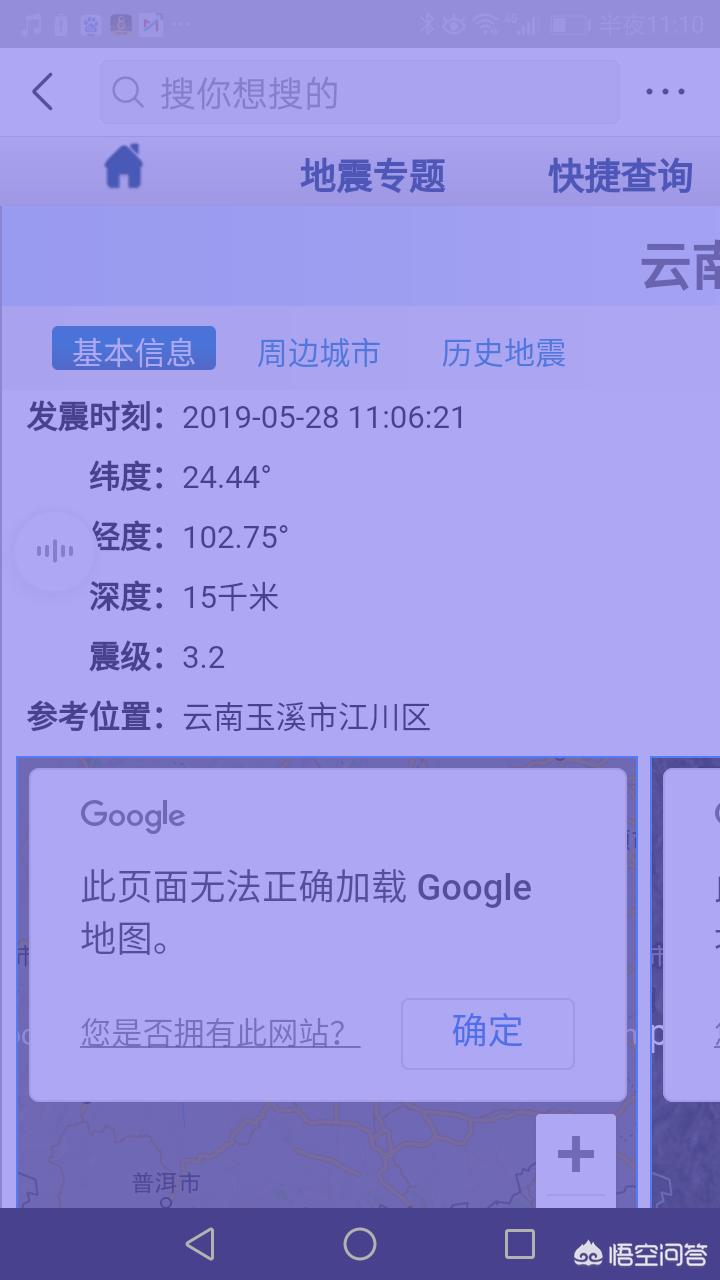Open the 您是否拥有此网站? link
This screenshot has width=720, height=1280.
(x=220, y=1033)
